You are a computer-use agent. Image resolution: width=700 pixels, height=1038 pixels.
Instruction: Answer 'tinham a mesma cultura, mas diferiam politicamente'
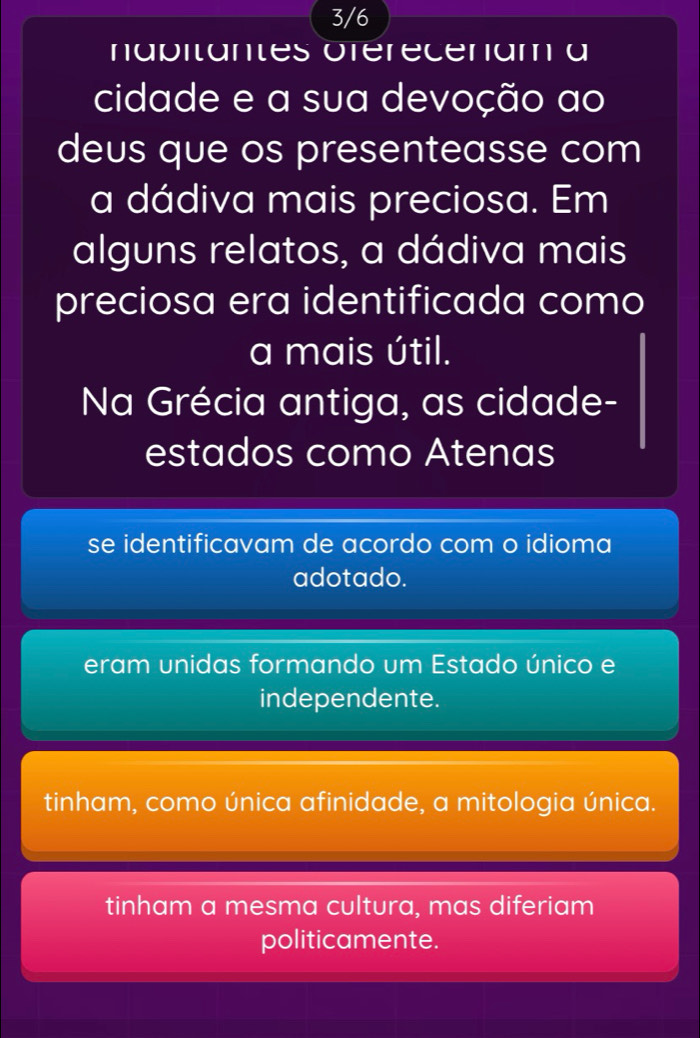pos(350,923)
